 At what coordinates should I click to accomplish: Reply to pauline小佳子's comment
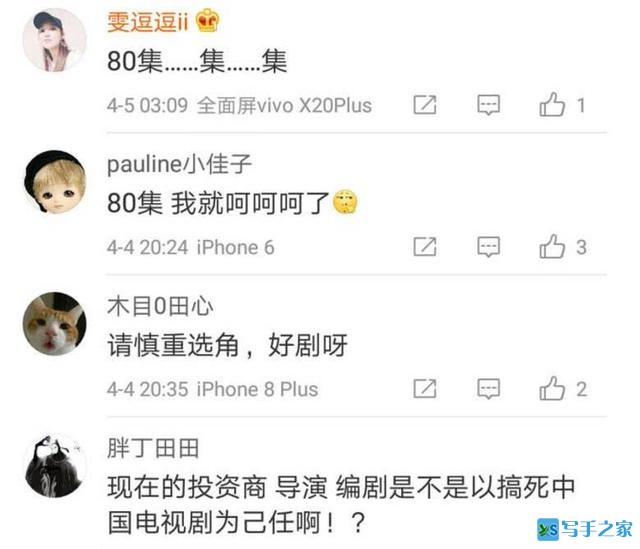(488, 247)
